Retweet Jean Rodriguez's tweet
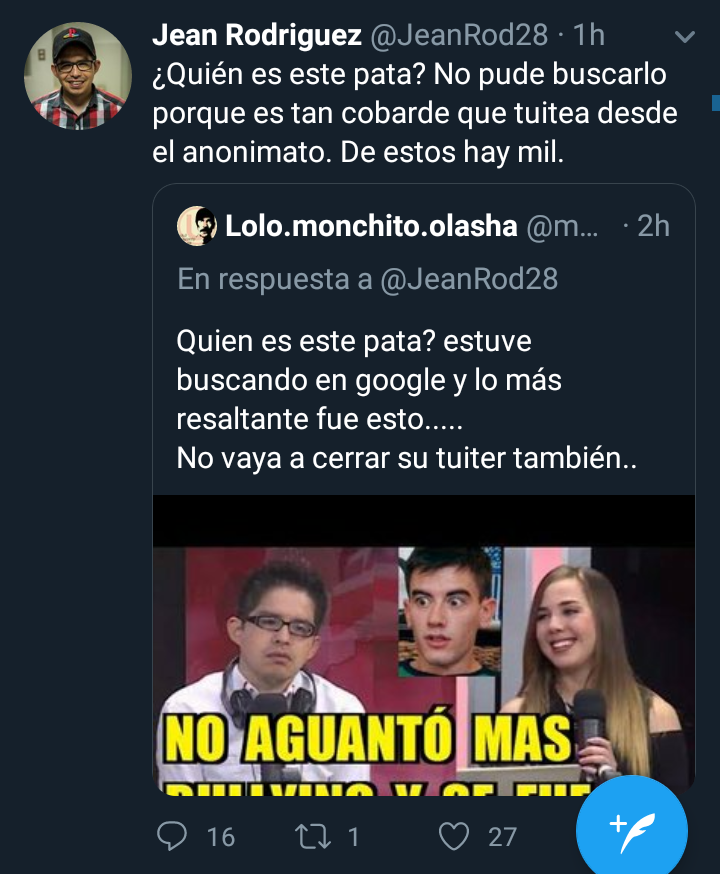This screenshot has width=720, height=874. (x=315, y=836)
